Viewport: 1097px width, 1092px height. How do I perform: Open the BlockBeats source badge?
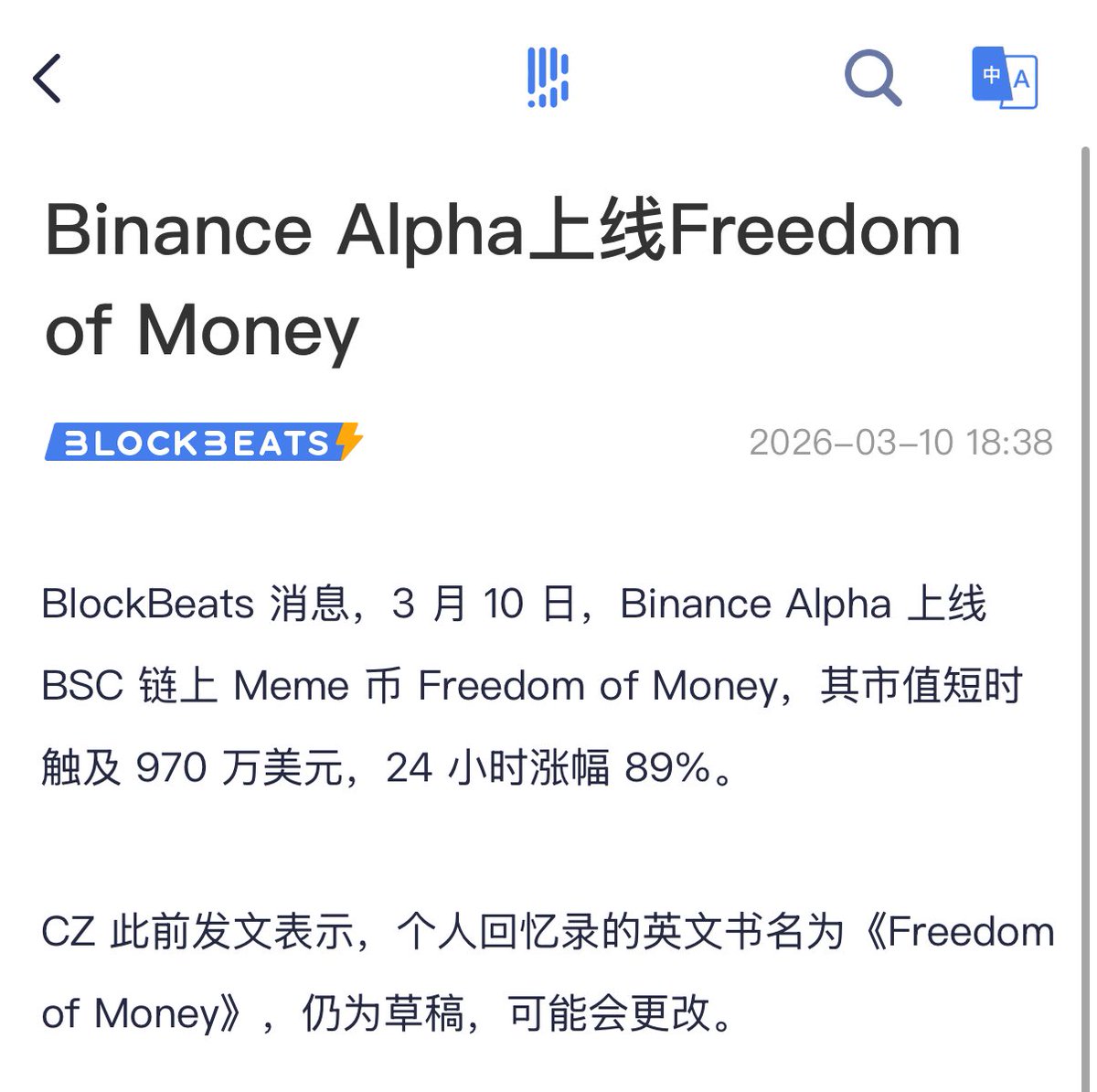(x=203, y=443)
